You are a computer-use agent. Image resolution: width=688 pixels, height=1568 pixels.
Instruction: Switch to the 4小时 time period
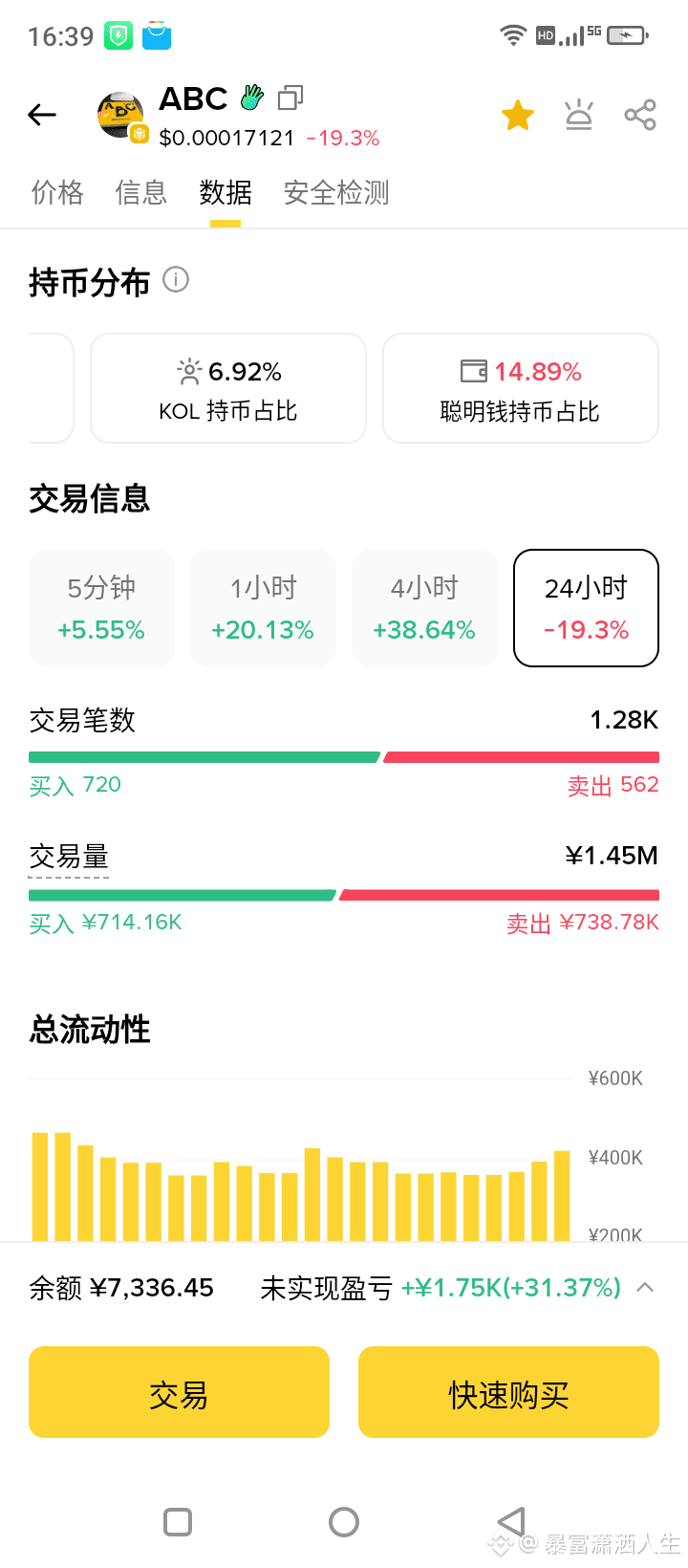tap(424, 607)
